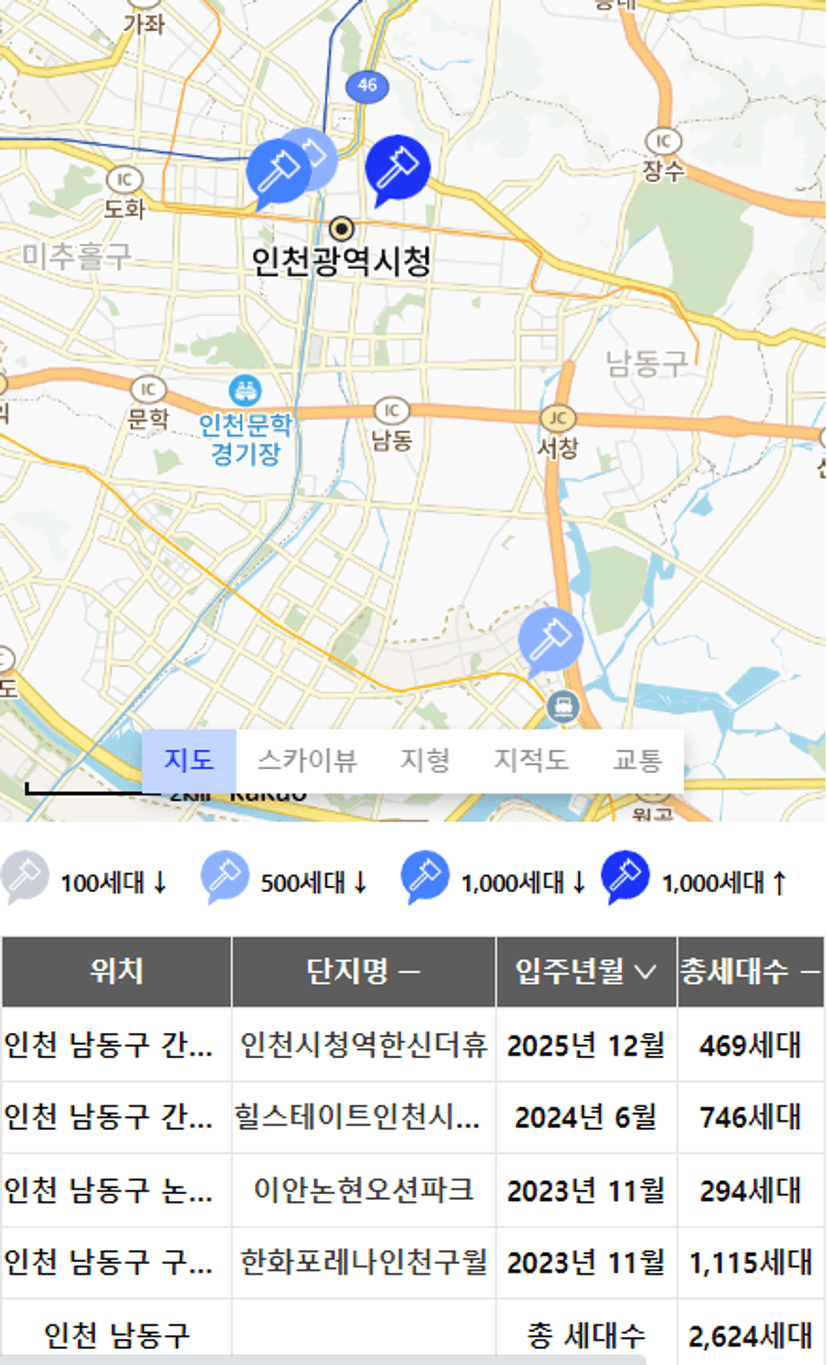This screenshot has height=1365, width=827.
Task: Sort table by 입주년월 column
Action: pos(586,970)
